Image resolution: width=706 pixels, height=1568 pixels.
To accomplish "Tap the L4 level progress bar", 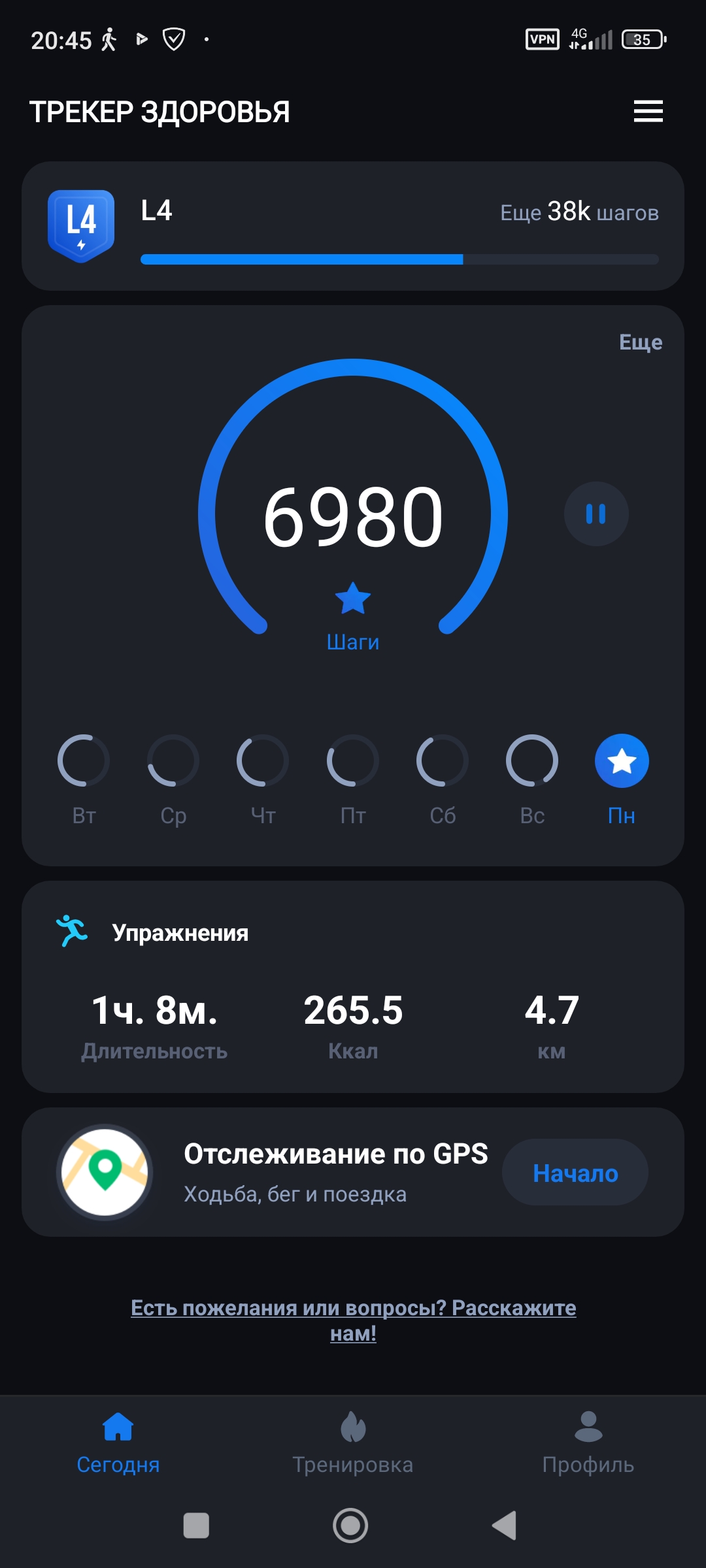I will 399,259.
